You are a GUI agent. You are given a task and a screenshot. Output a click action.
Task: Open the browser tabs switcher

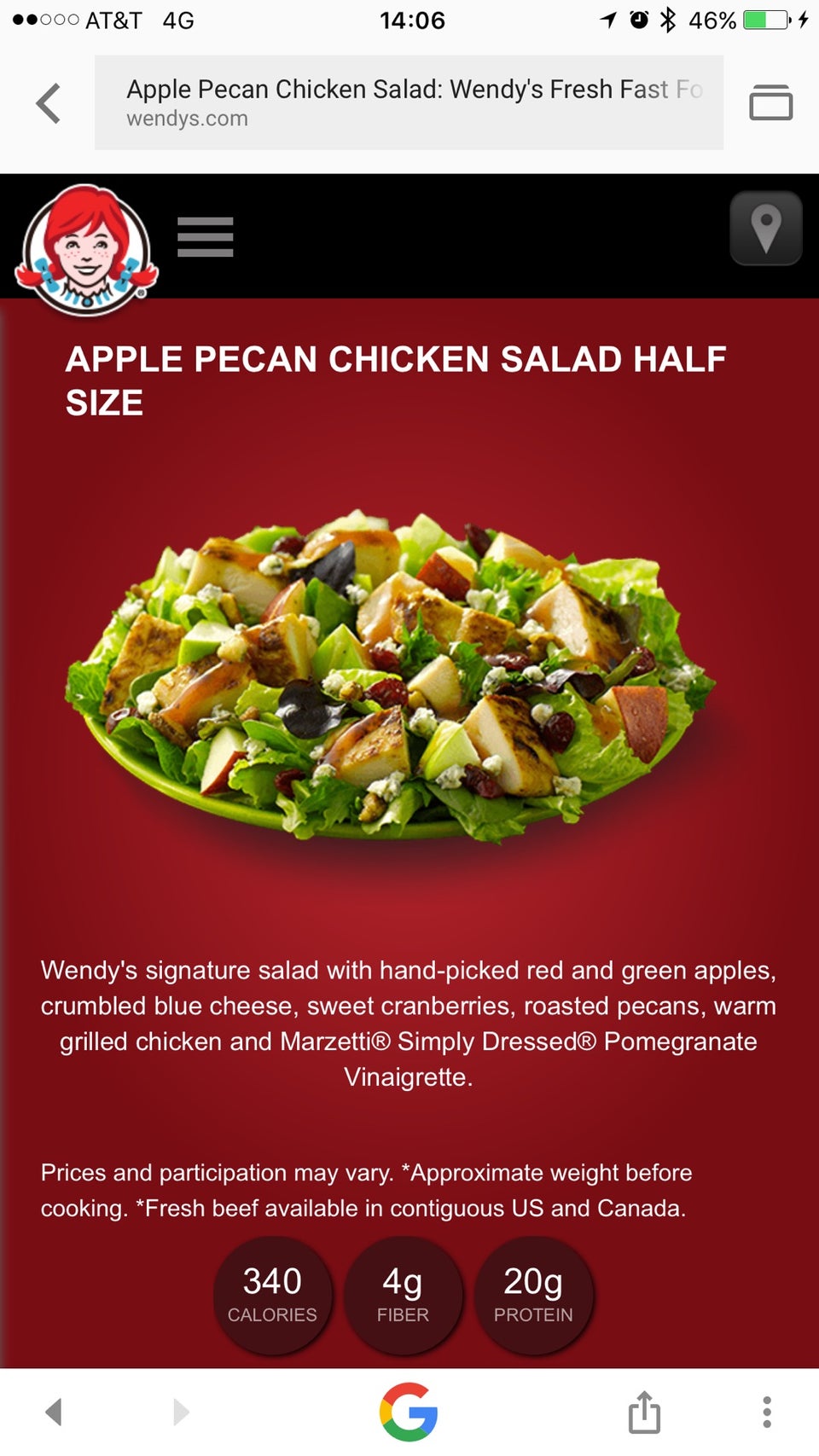[770, 102]
